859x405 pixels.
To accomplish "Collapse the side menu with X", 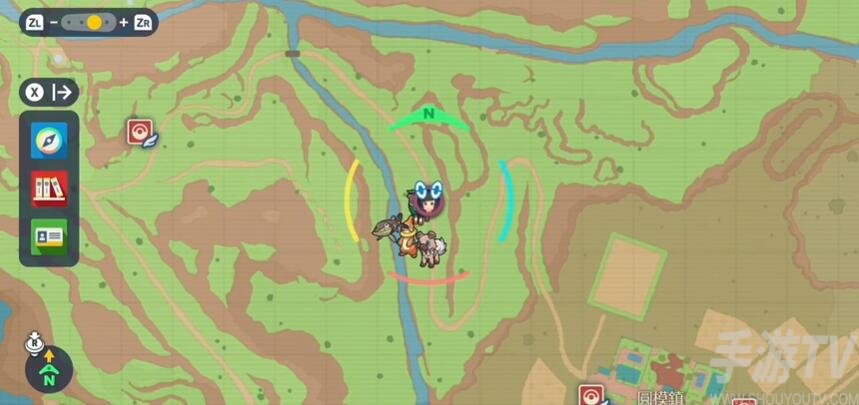I will (x=35, y=92).
